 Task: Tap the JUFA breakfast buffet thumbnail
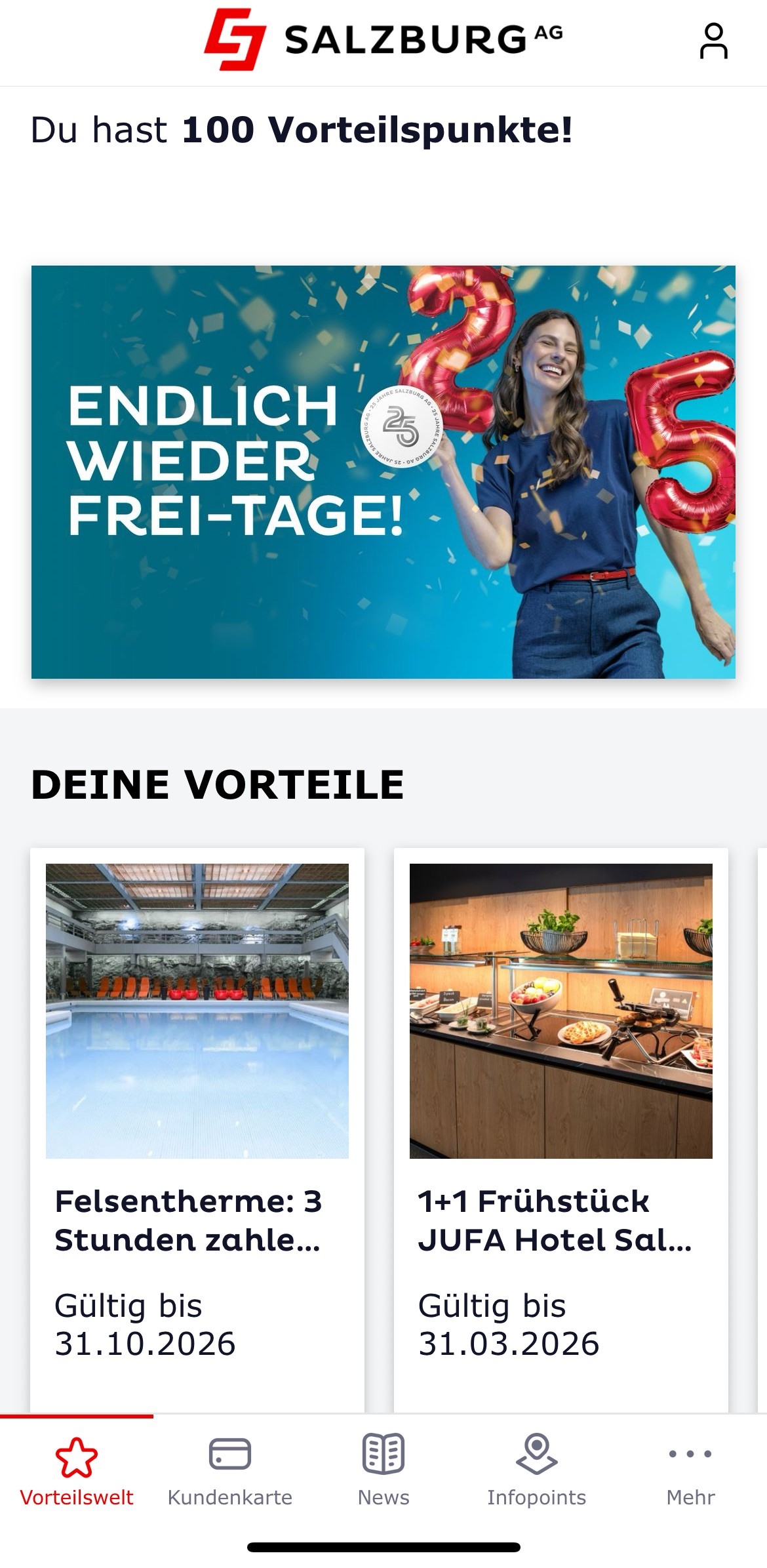(560, 1010)
